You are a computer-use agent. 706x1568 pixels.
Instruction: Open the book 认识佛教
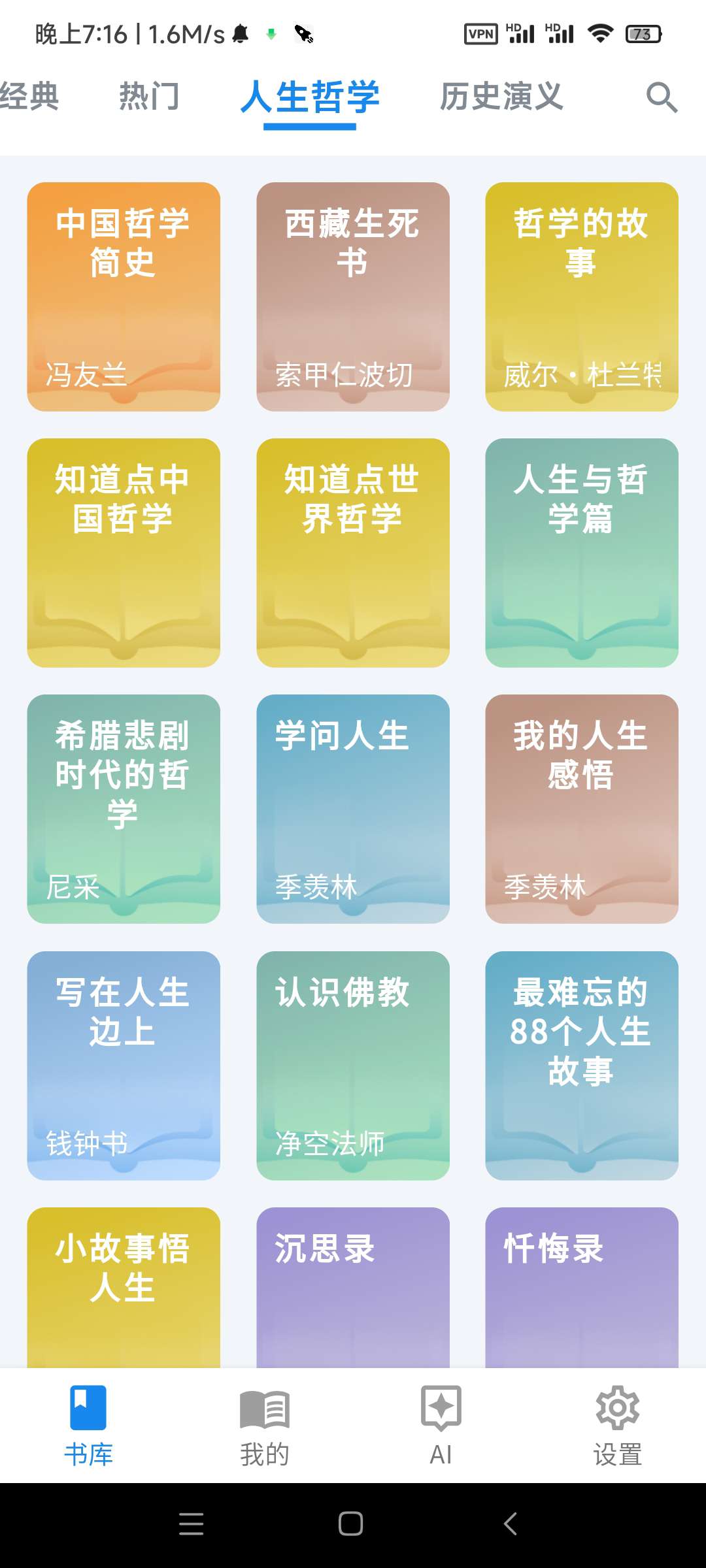pyautogui.click(x=353, y=1066)
